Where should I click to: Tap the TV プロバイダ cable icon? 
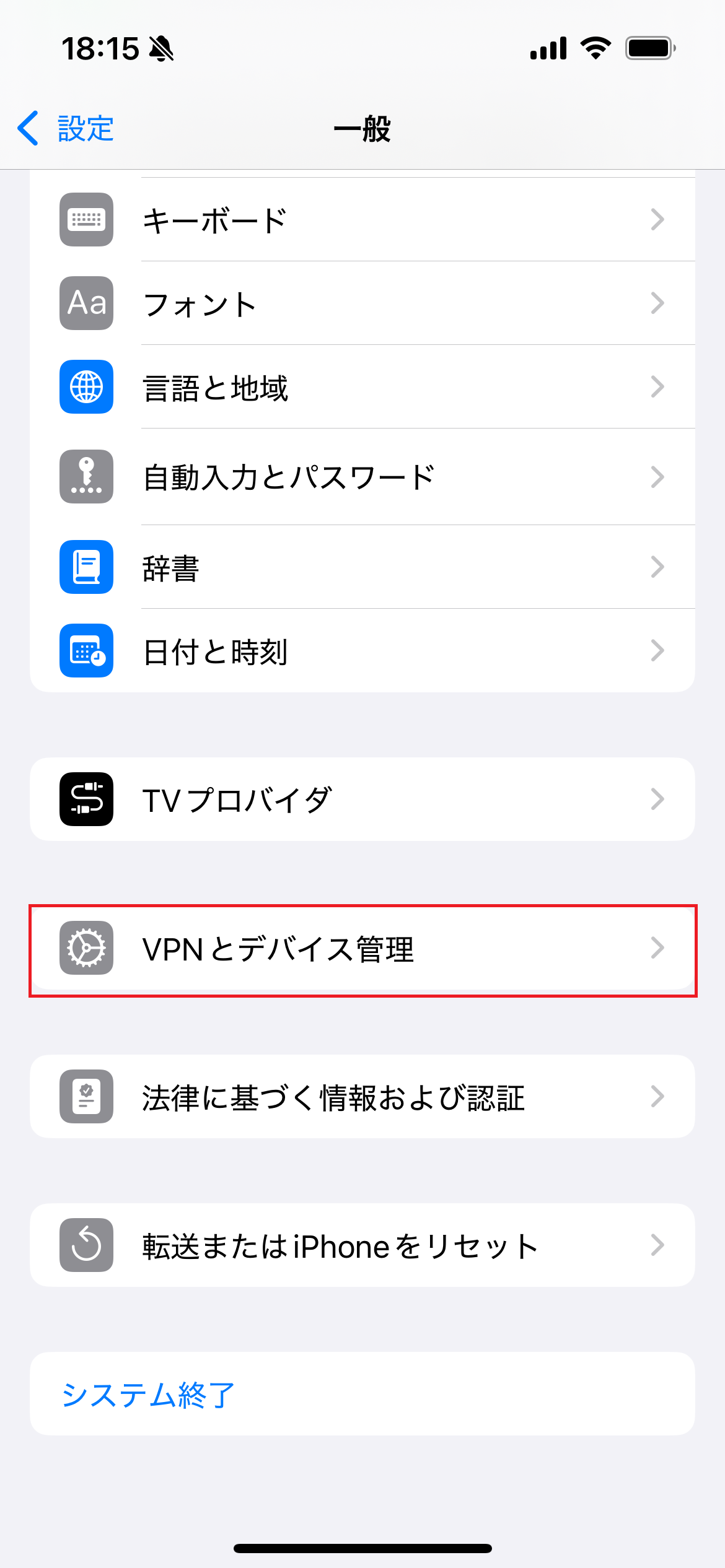pyautogui.click(x=86, y=799)
